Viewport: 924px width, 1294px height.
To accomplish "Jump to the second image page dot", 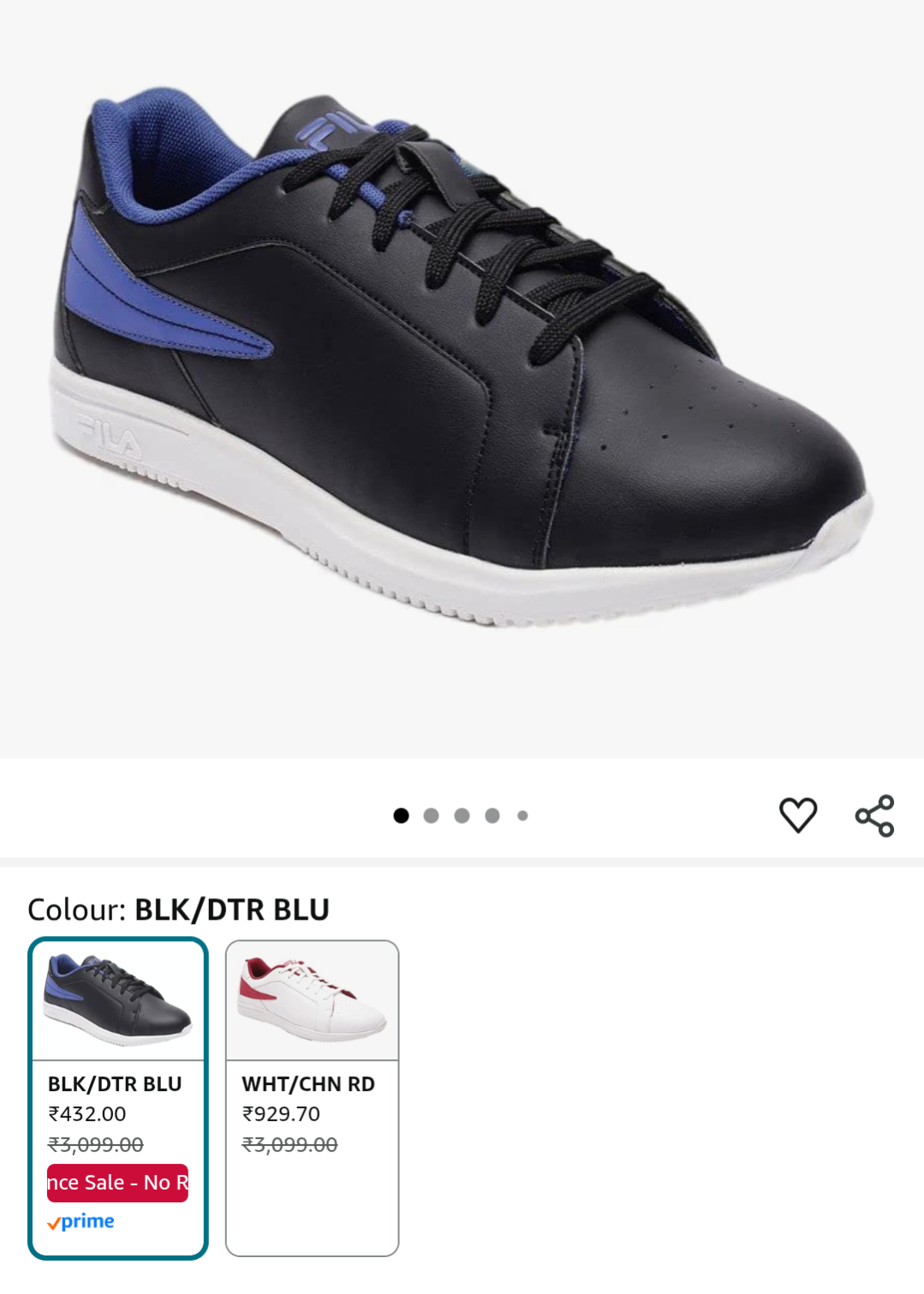I will point(431,815).
